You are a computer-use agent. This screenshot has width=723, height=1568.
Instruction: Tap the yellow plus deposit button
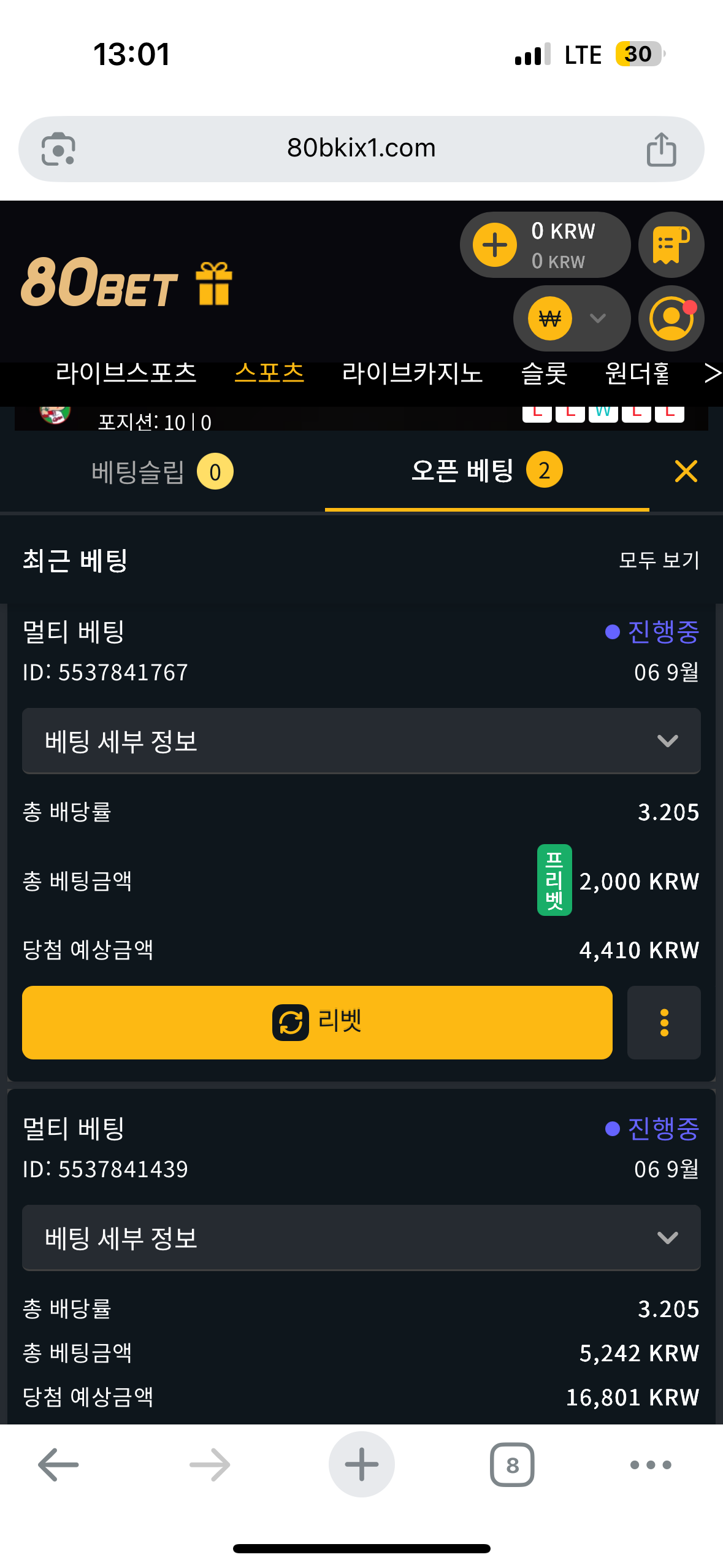pyautogui.click(x=495, y=245)
